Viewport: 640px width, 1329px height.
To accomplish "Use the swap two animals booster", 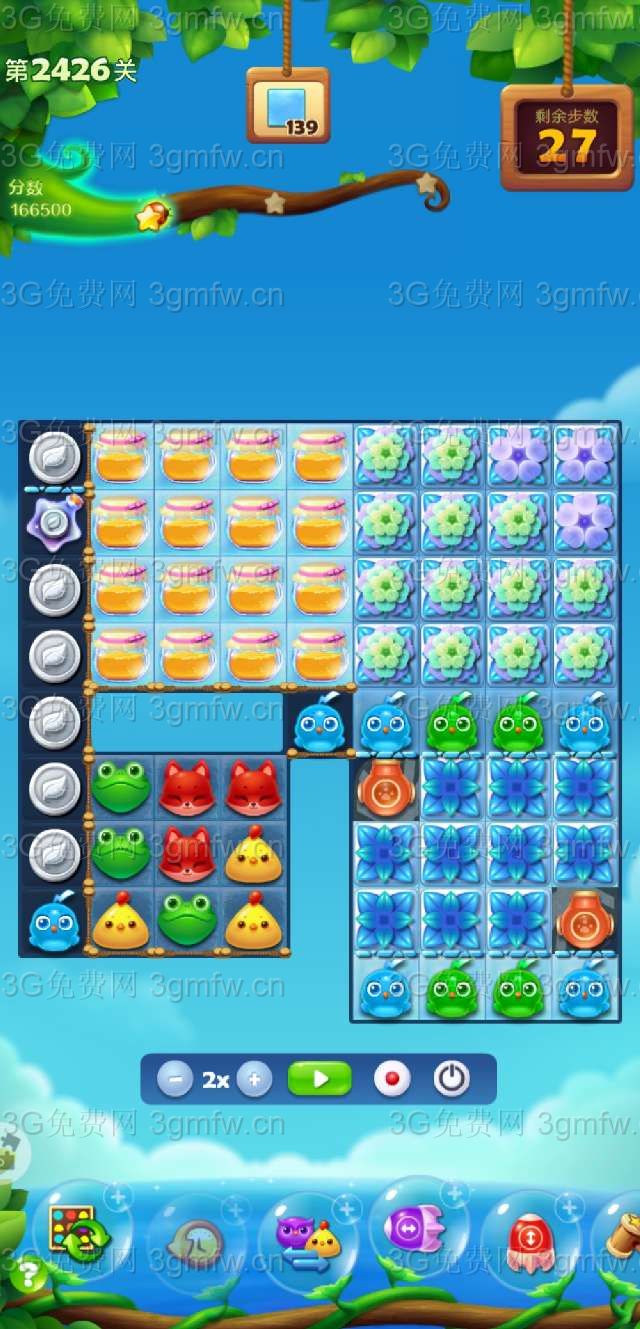I will (308, 1240).
